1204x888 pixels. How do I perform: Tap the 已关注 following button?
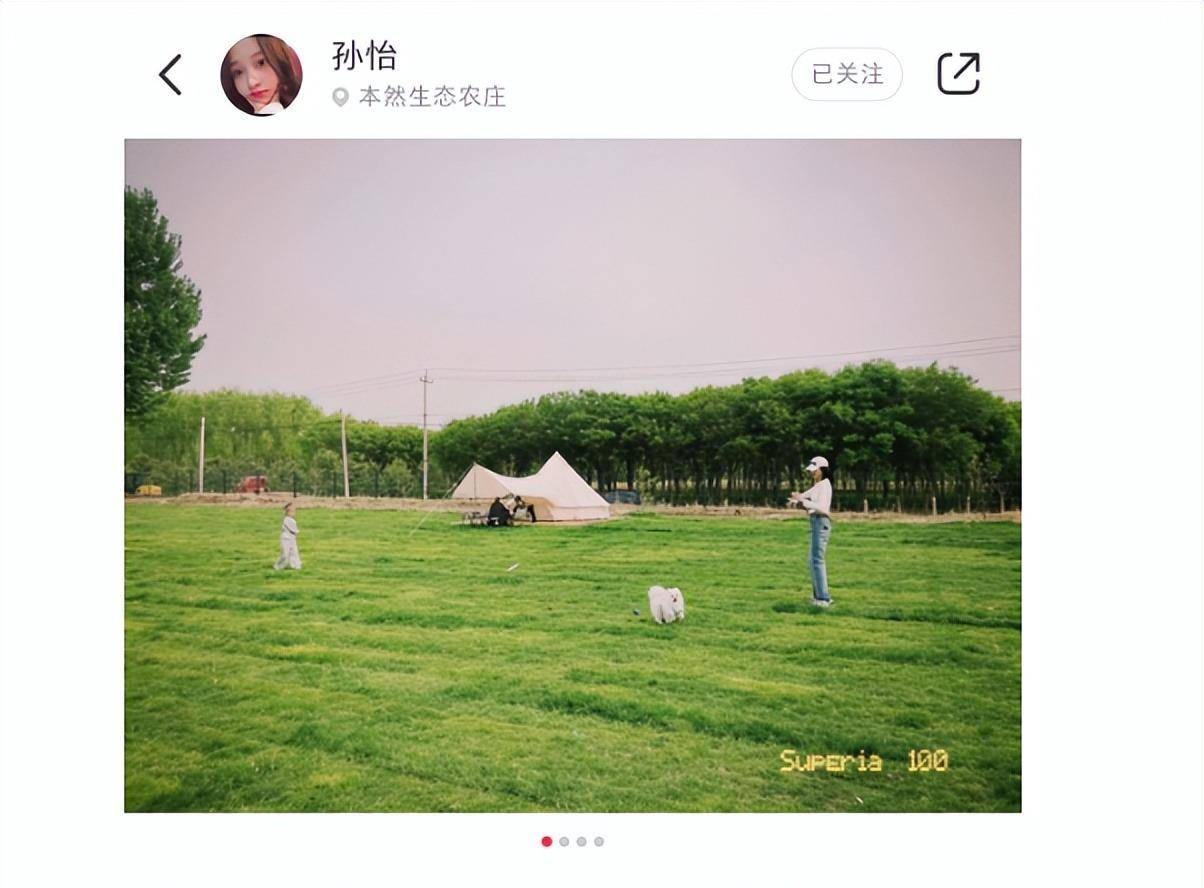[x=846, y=74]
